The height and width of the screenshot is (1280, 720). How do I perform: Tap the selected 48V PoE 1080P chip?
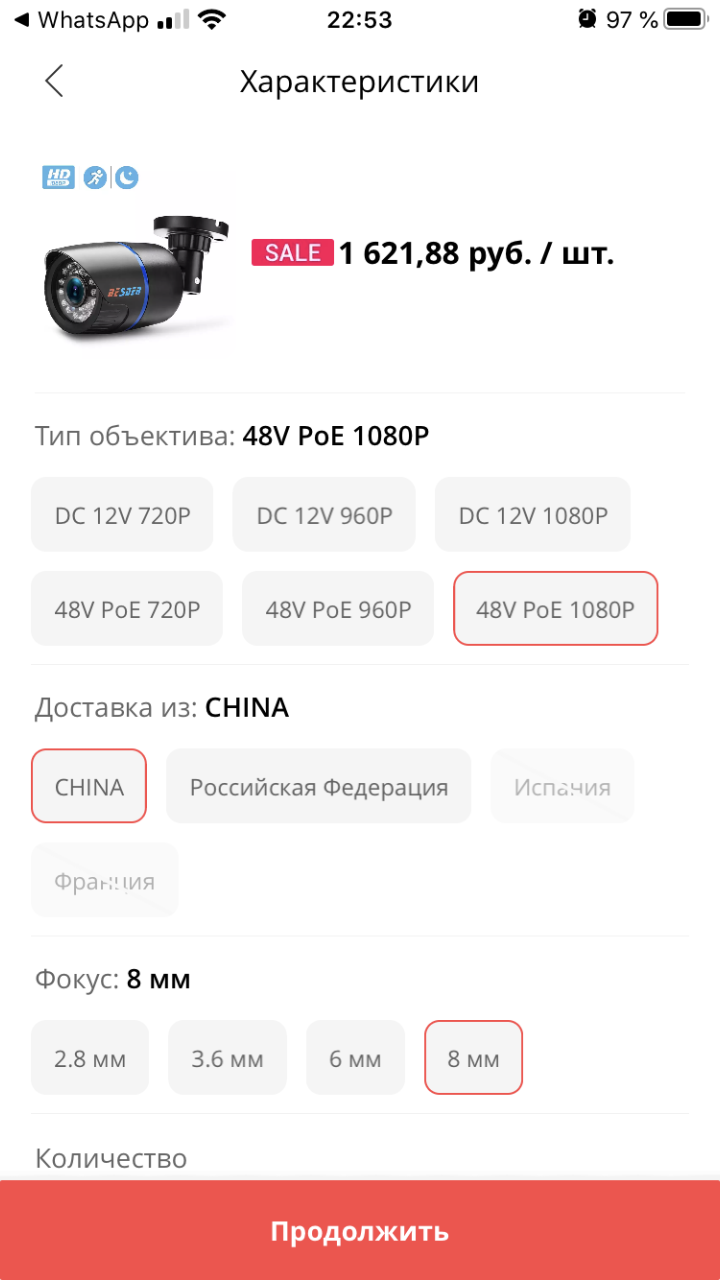tap(555, 609)
